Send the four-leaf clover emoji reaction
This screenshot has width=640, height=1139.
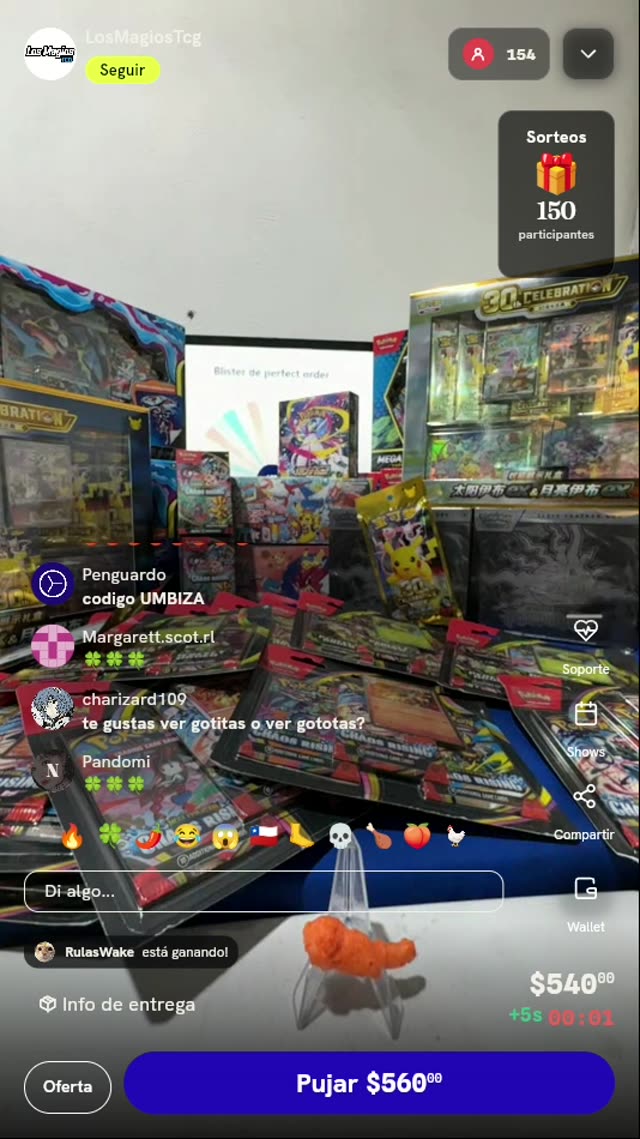tap(110, 836)
